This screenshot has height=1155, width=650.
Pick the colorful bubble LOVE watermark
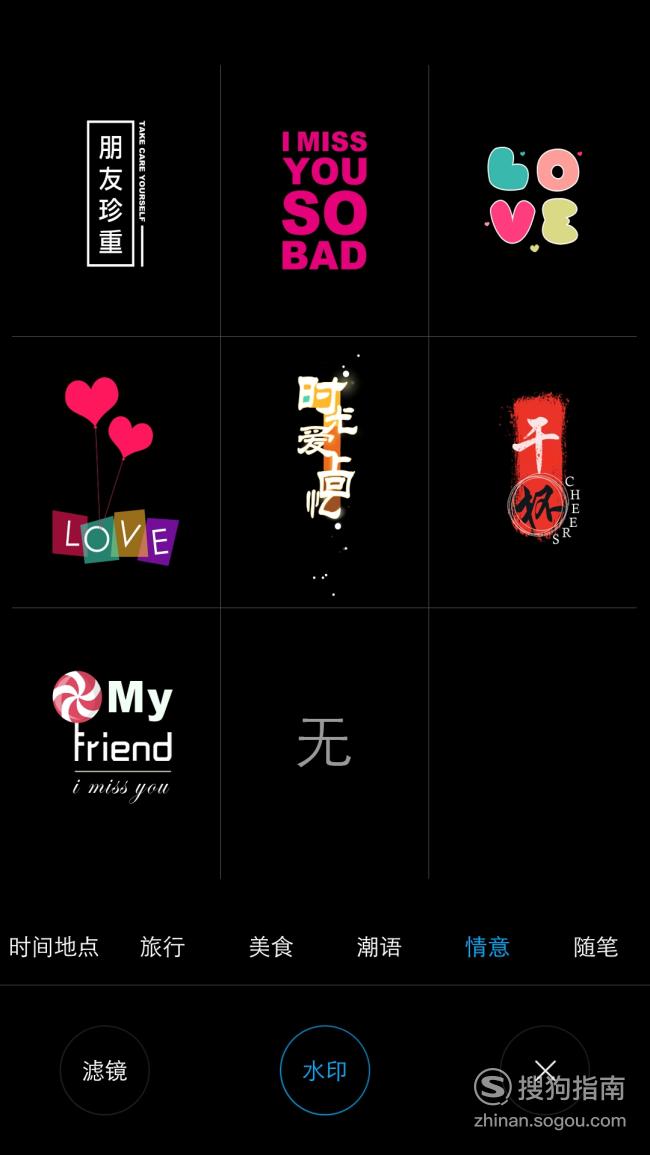tap(534, 198)
